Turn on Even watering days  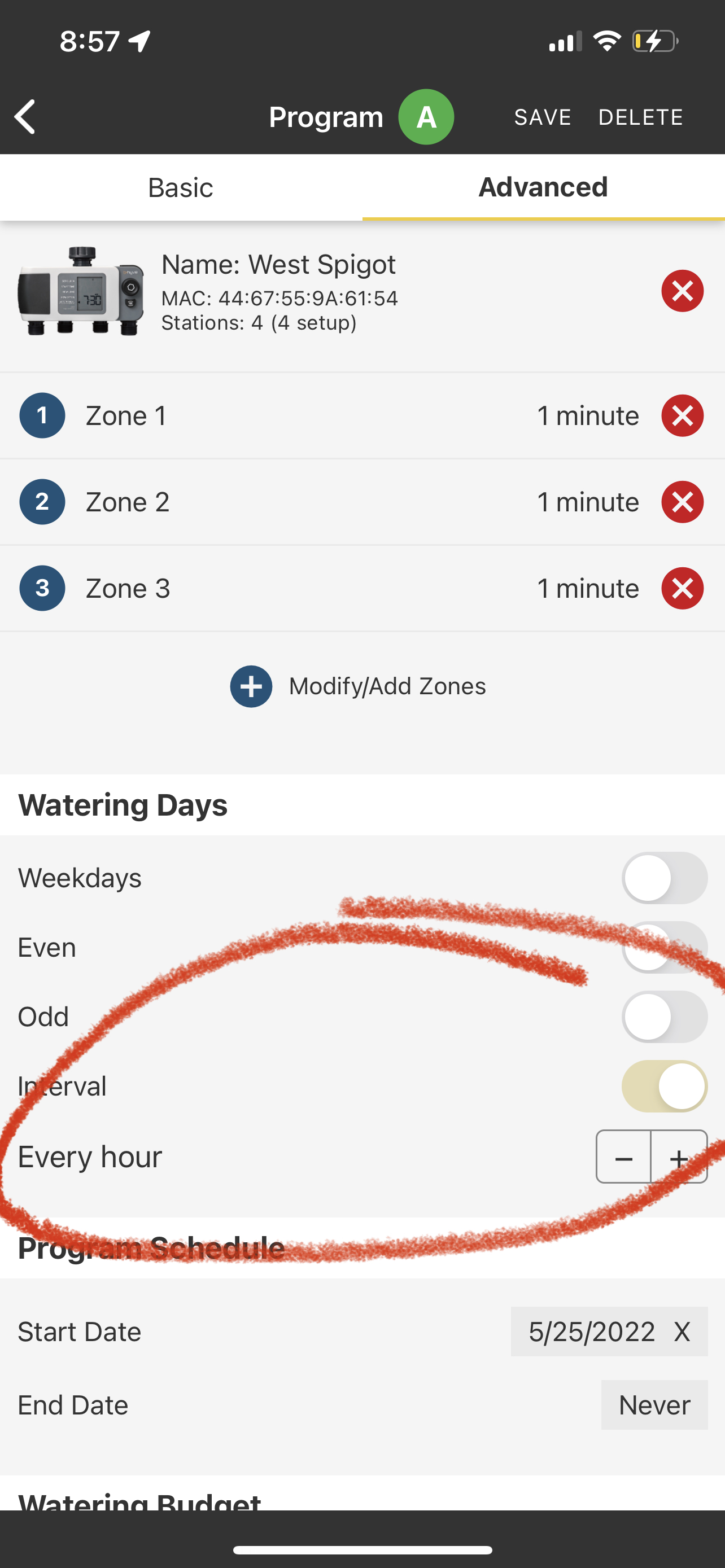click(664, 947)
